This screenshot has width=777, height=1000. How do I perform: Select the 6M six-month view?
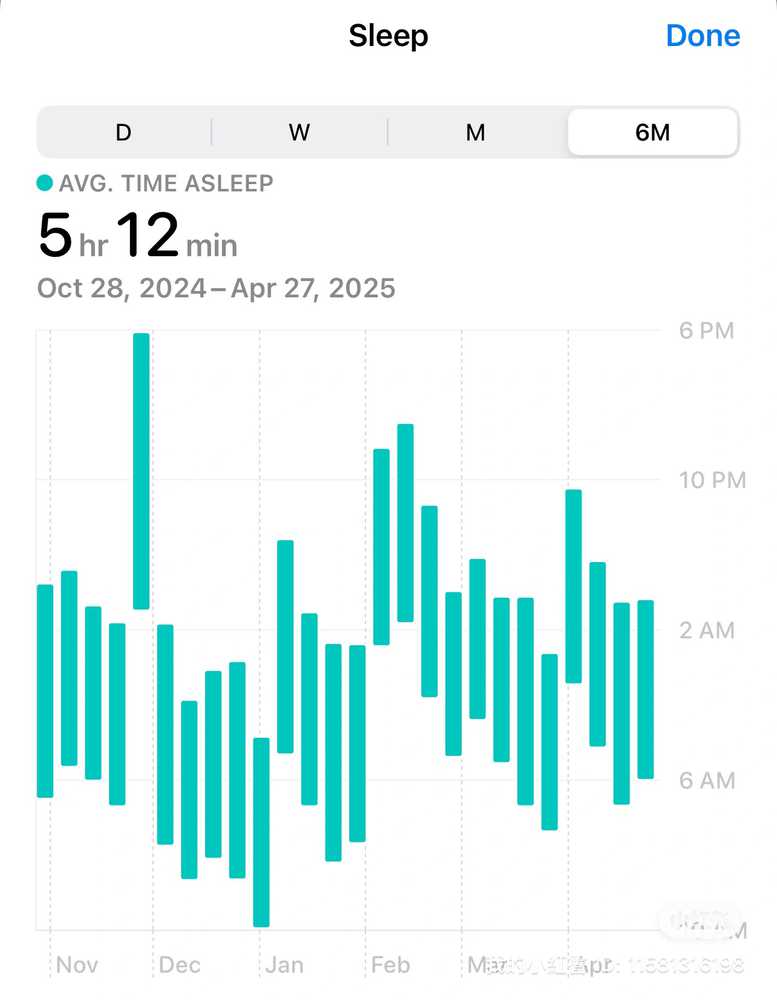click(652, 133)
